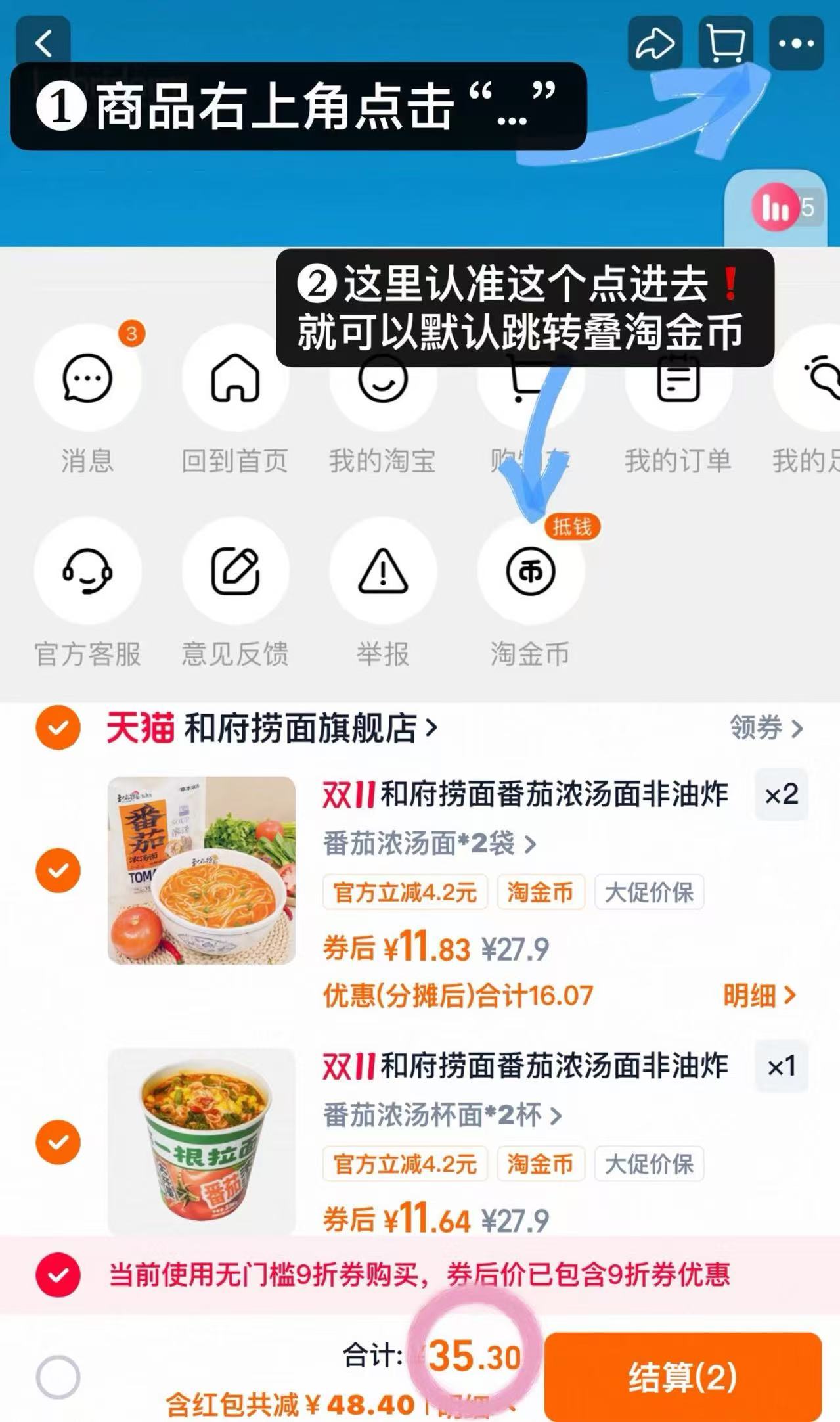Open 意见反馈 feedback icon

[236, 572]
